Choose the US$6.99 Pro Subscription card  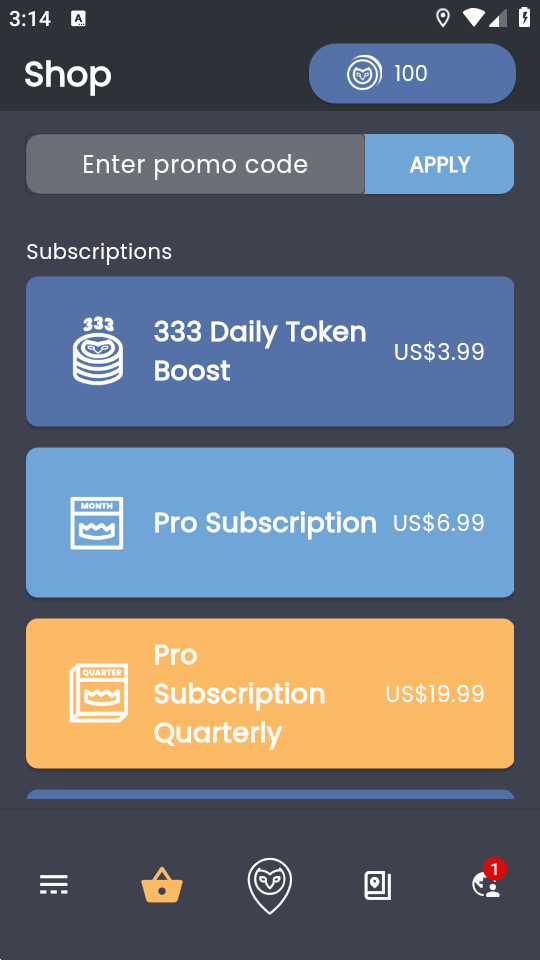click(270, 522)
